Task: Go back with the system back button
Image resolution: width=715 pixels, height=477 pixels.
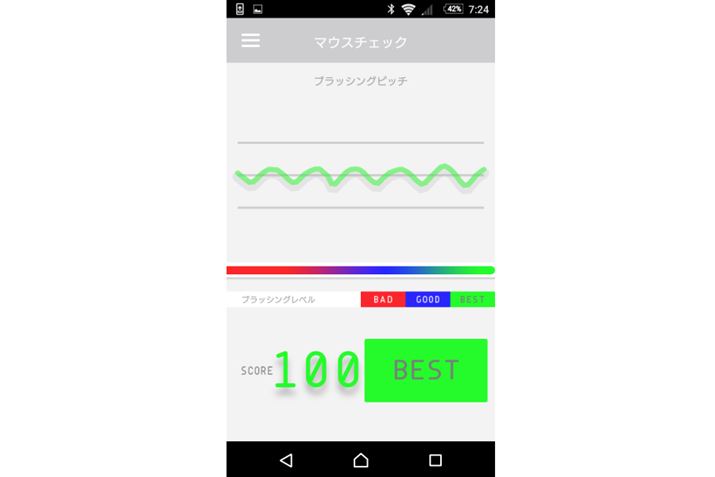Action: [x=287, y=460]
